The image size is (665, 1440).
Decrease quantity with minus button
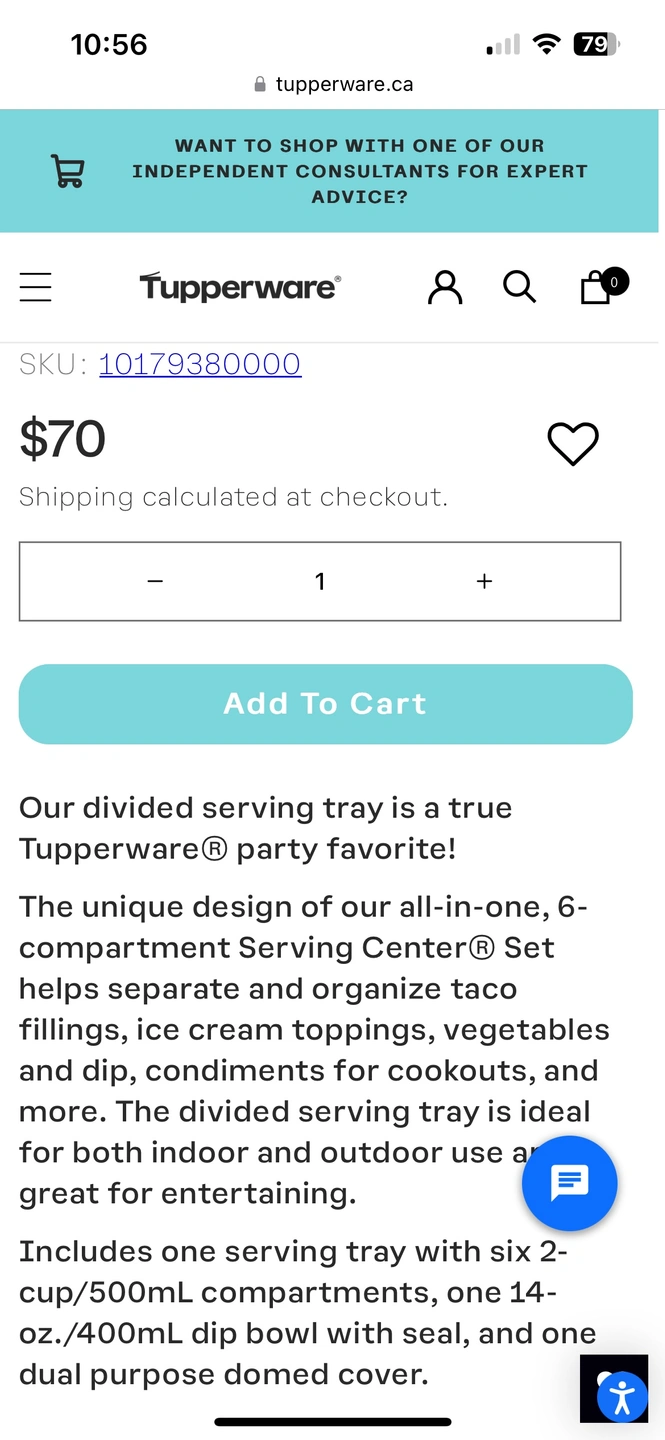(155, 581)
